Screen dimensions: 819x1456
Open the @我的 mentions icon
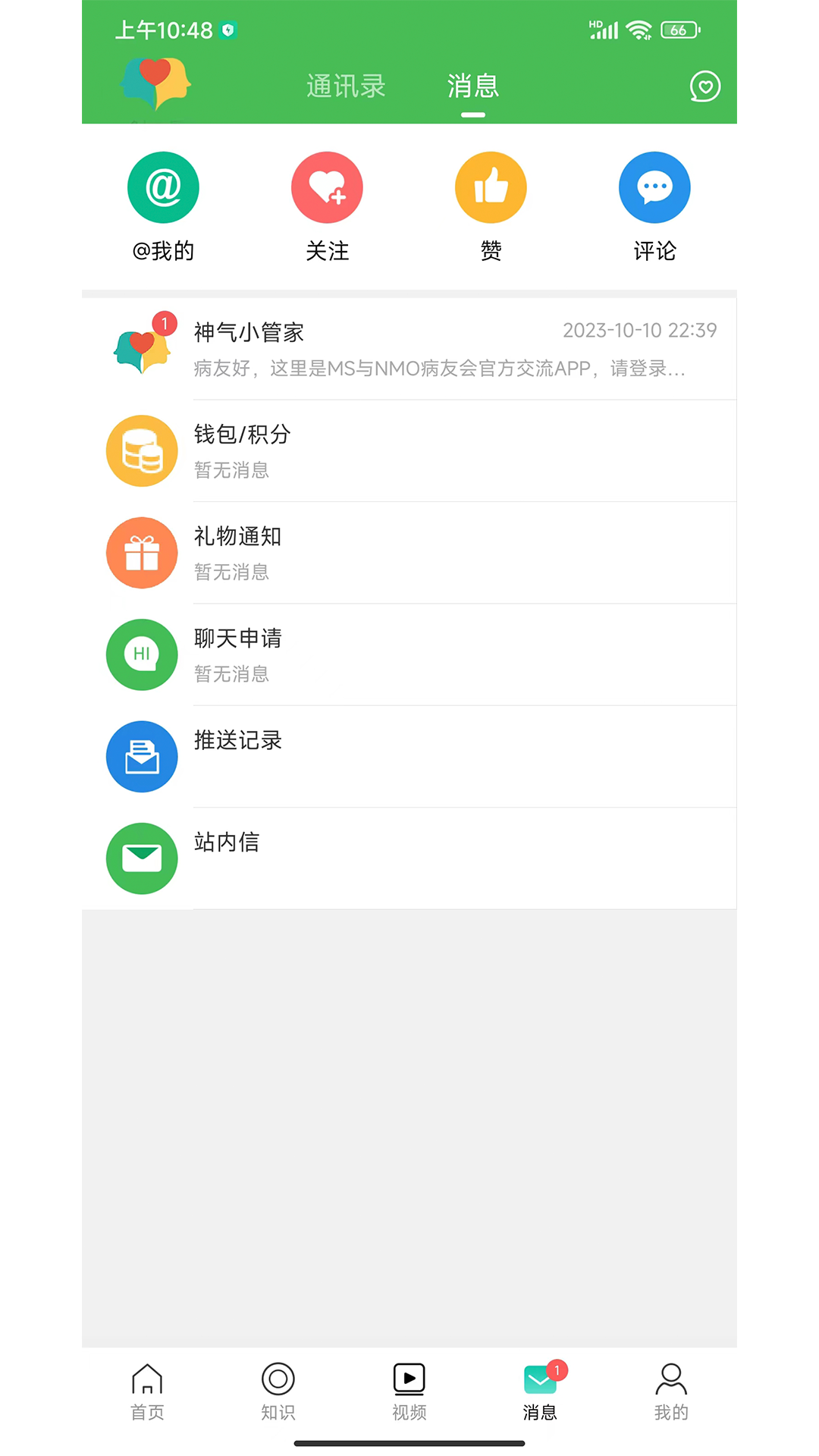point(163,187)
